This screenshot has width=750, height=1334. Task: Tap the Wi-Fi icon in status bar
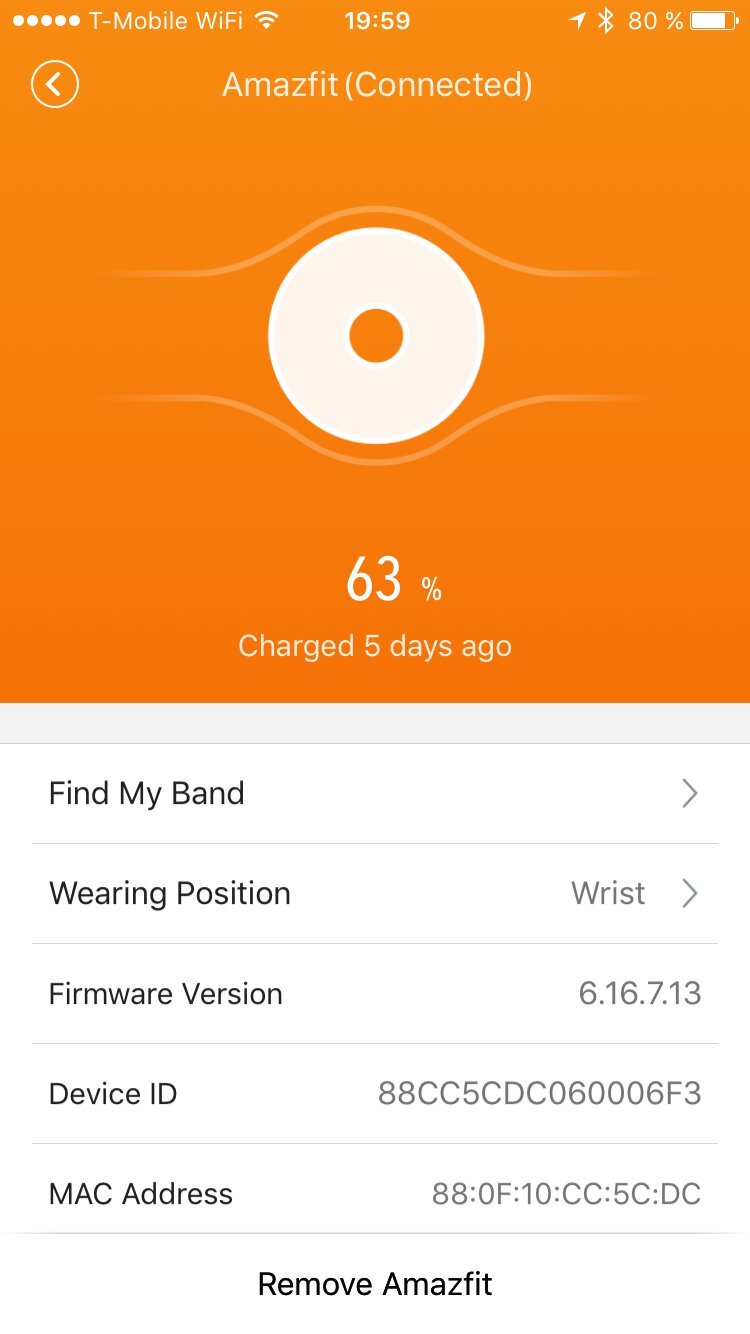(x=264, y=20)
